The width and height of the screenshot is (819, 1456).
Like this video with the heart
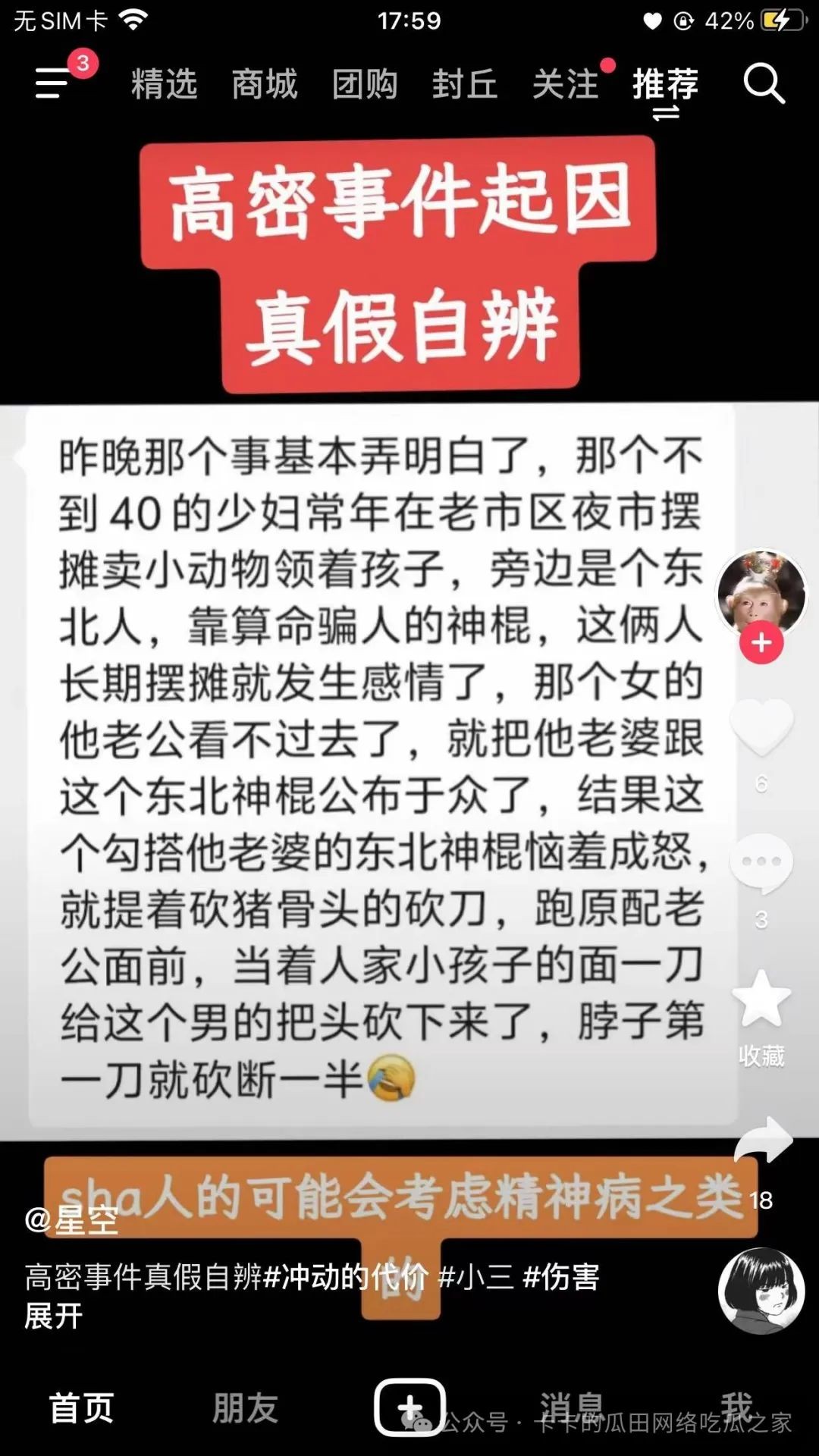coord(761,728)
